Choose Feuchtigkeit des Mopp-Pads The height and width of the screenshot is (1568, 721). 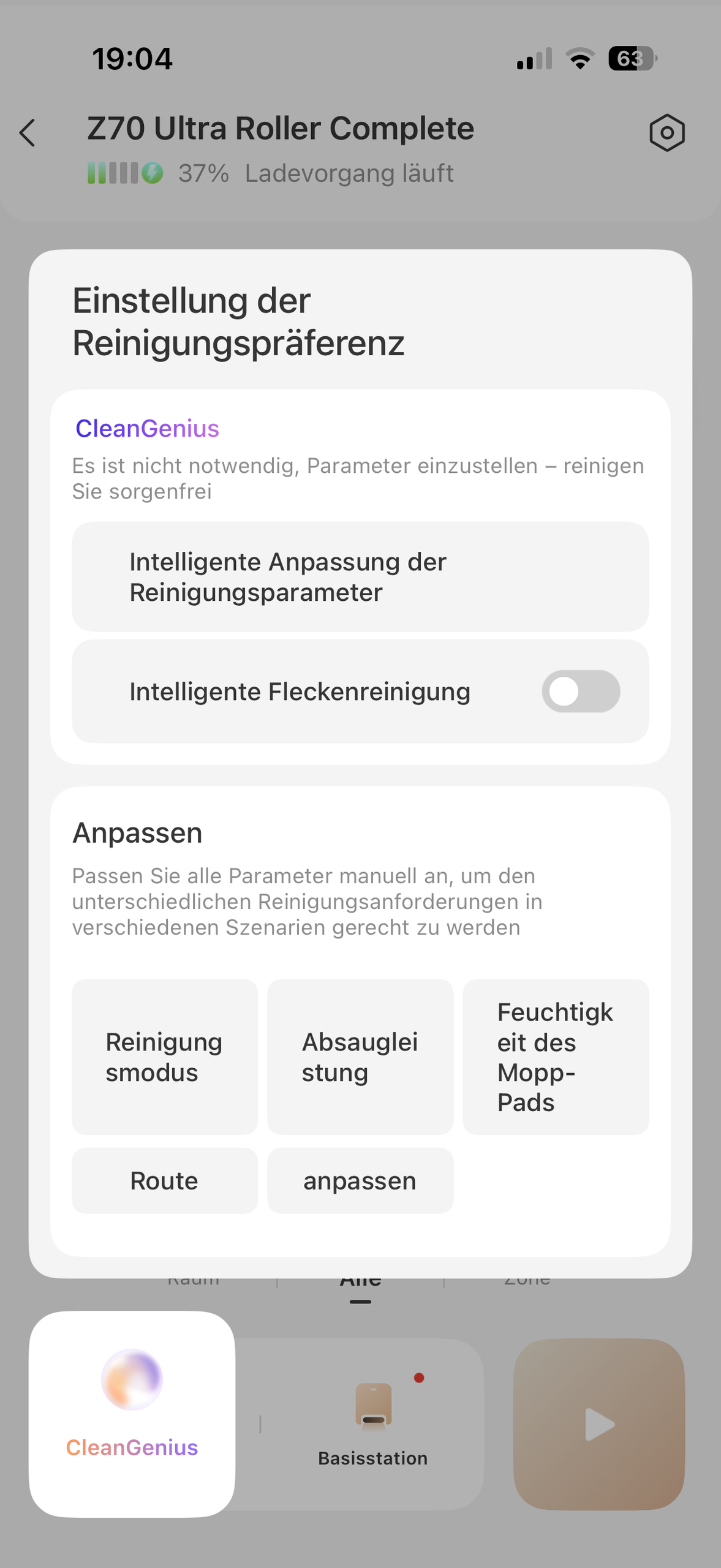coord(556,1057)
